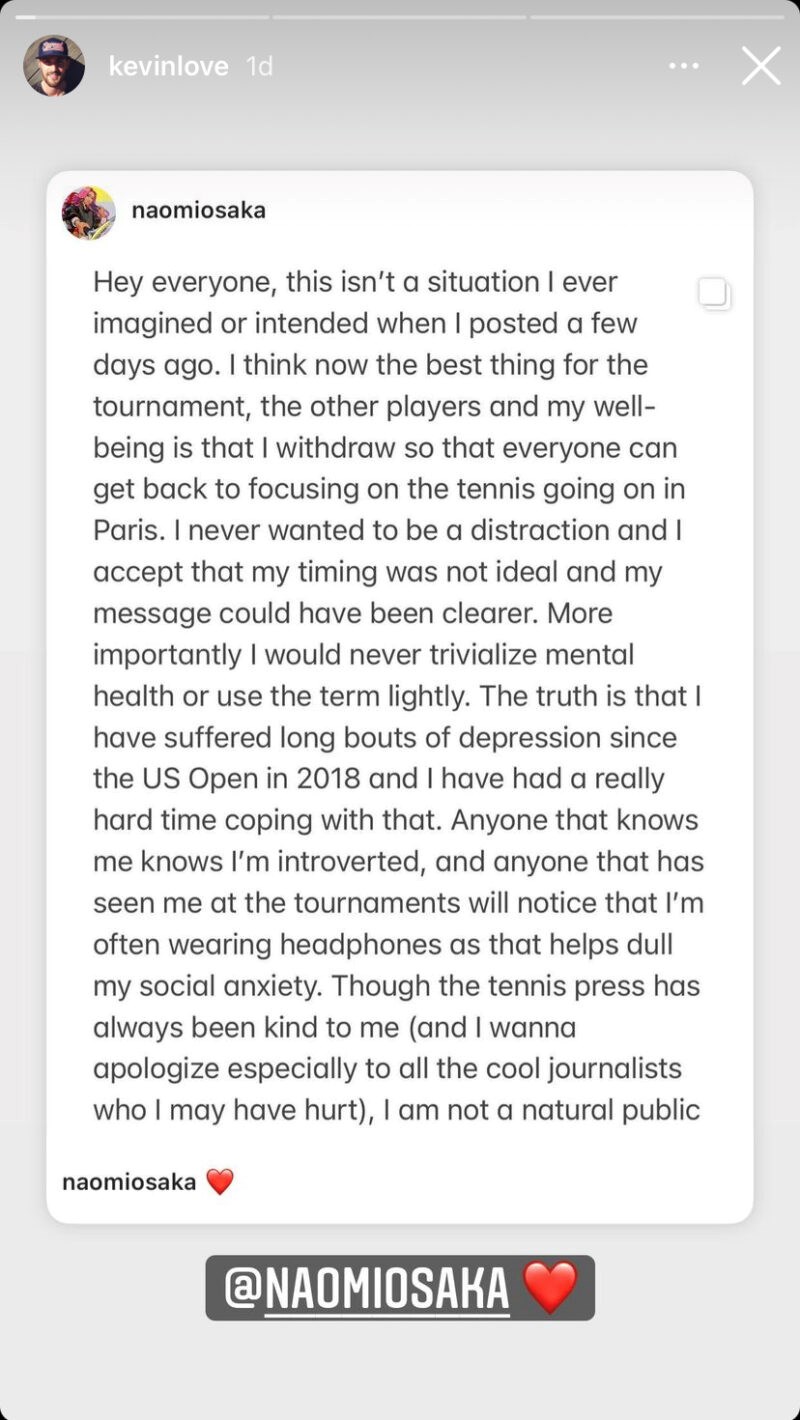
Task: Click the stacked-squares icon on the shared post
Action: point(715,293)
